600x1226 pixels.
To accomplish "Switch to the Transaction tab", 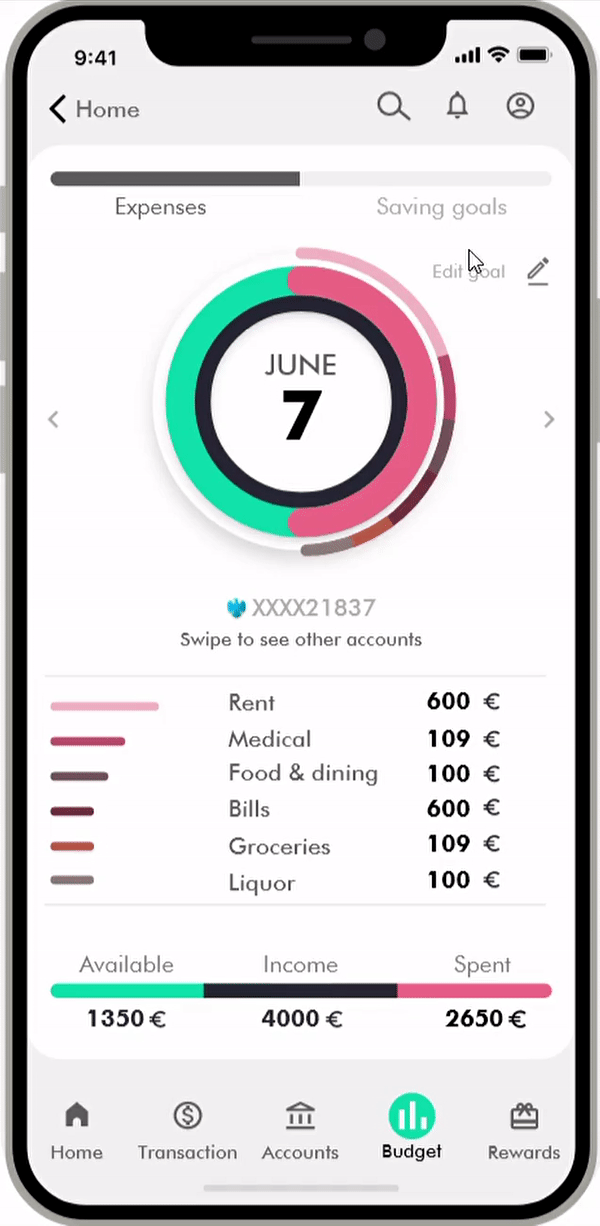I will 187,1129.
